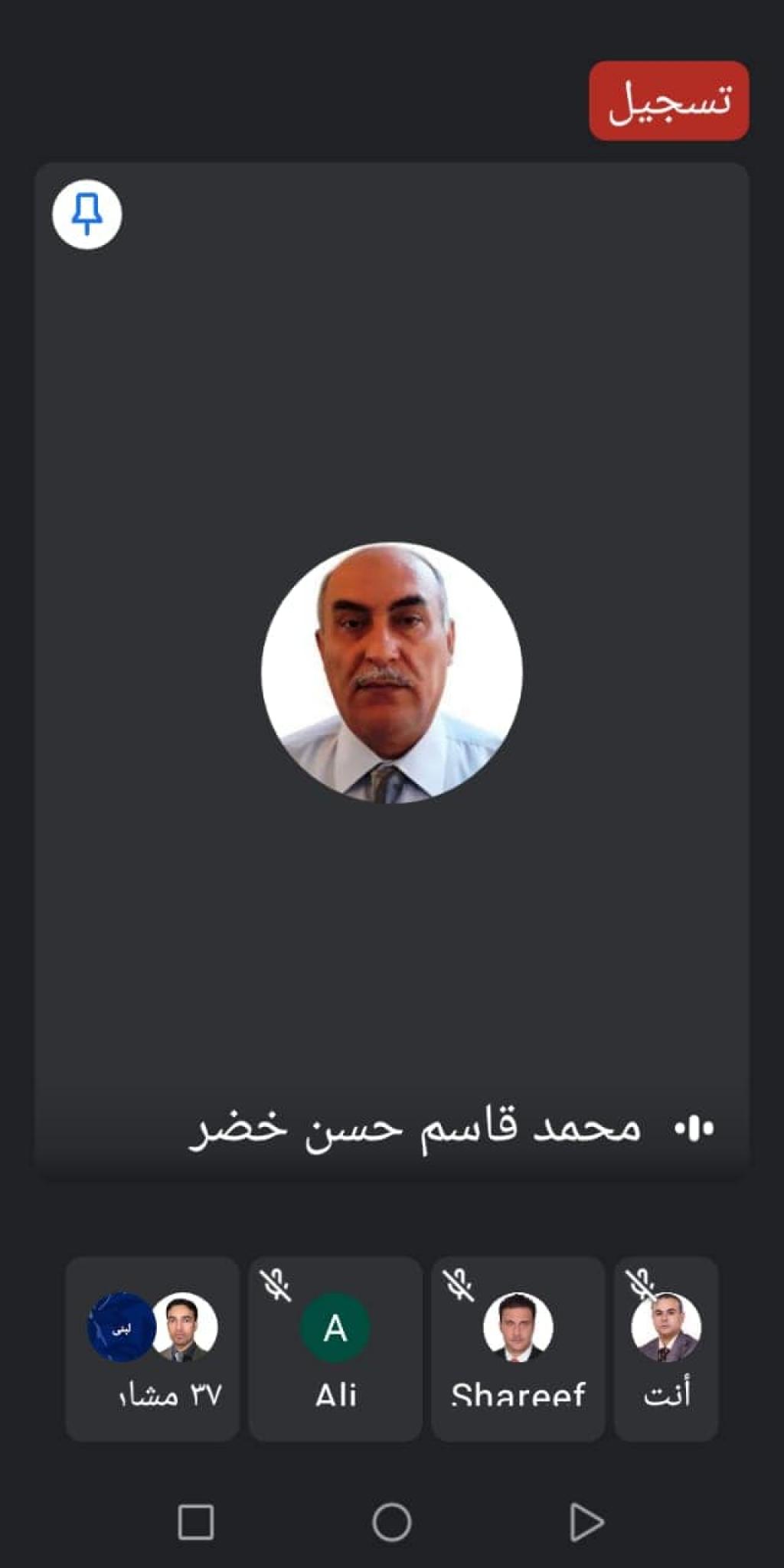Select Shareef's participant tile
784x1568 pixels.
[x=518, y=1348]
